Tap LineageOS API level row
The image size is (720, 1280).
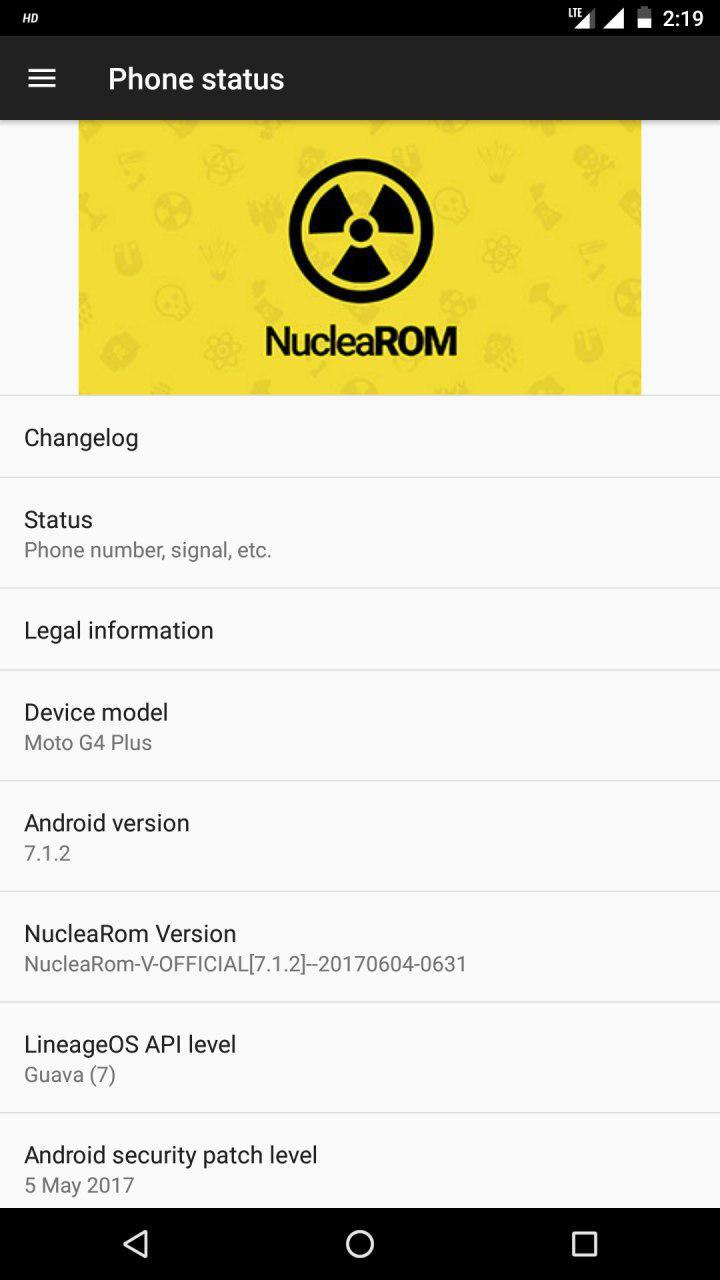point(360,1058)
